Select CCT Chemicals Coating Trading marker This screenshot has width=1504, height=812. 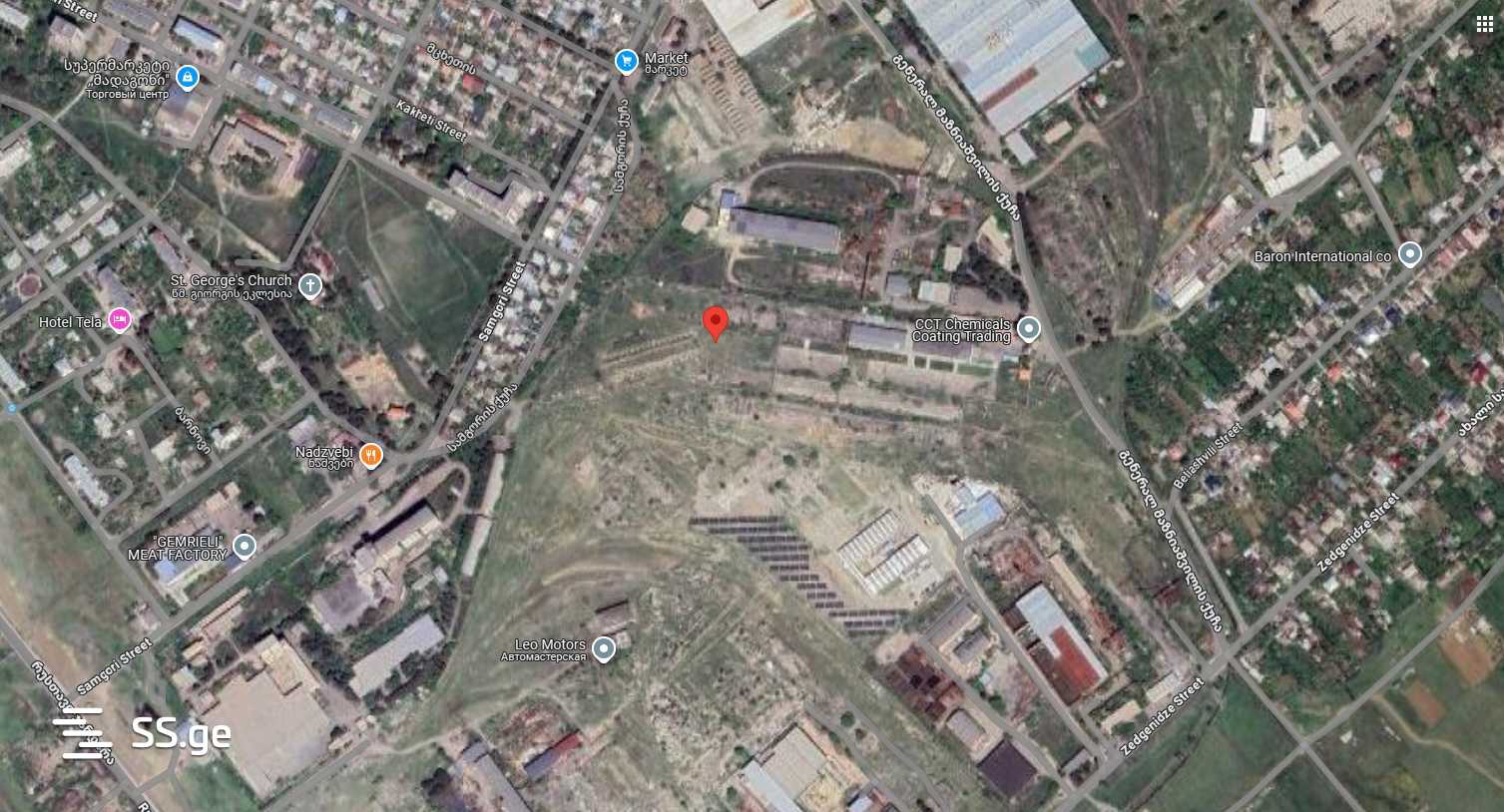[x=1028, y=329]
